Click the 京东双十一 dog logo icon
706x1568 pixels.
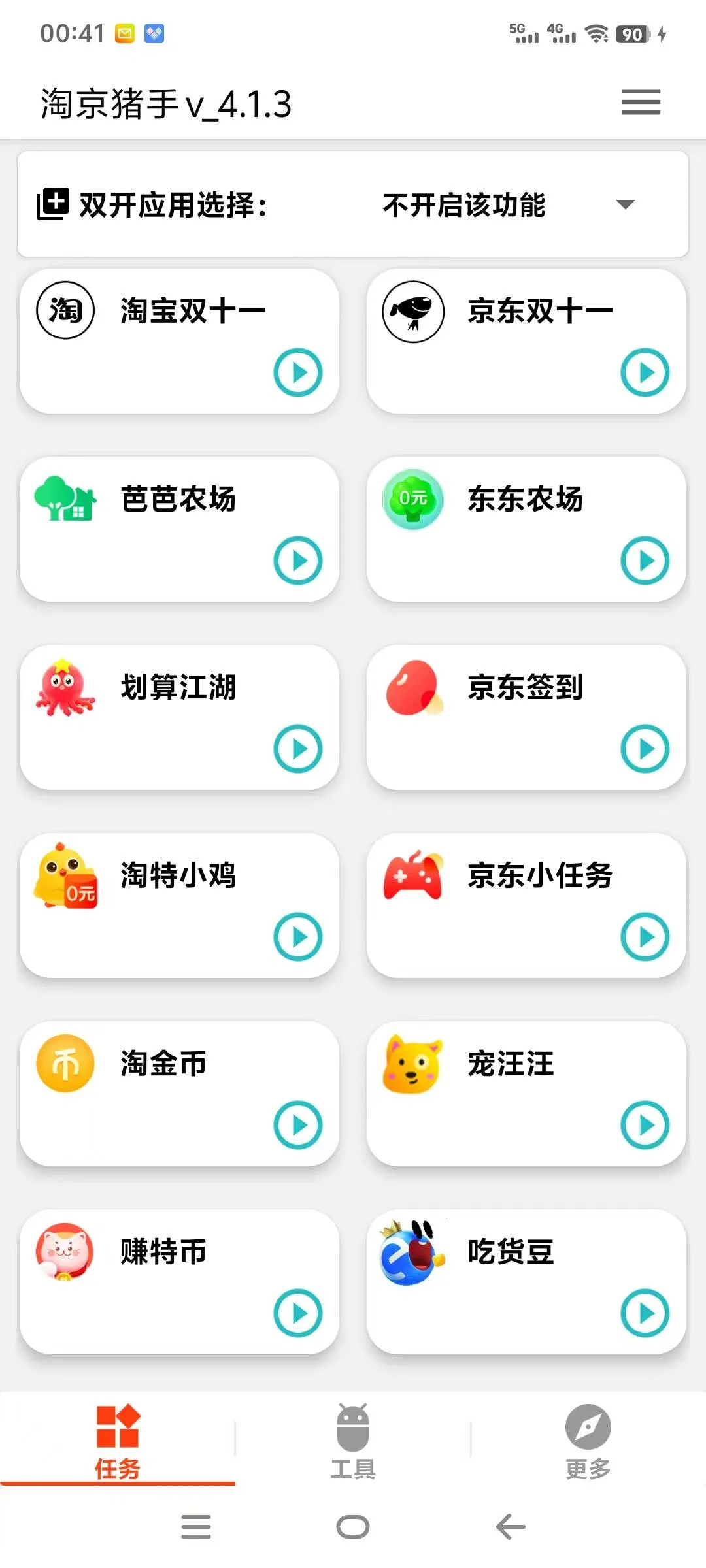point(412,310)
